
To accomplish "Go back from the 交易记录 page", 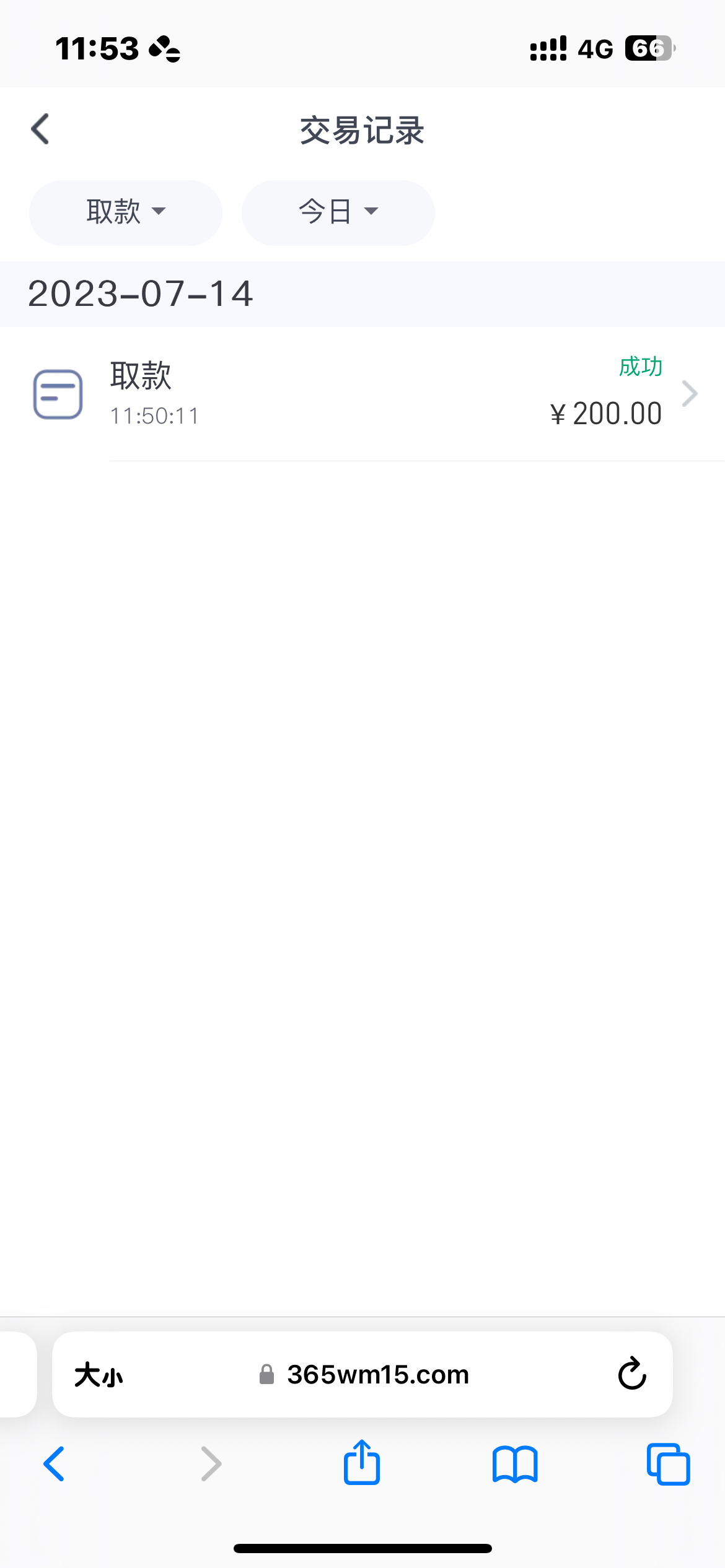I will pyautogui.click(x=41, y=129).
